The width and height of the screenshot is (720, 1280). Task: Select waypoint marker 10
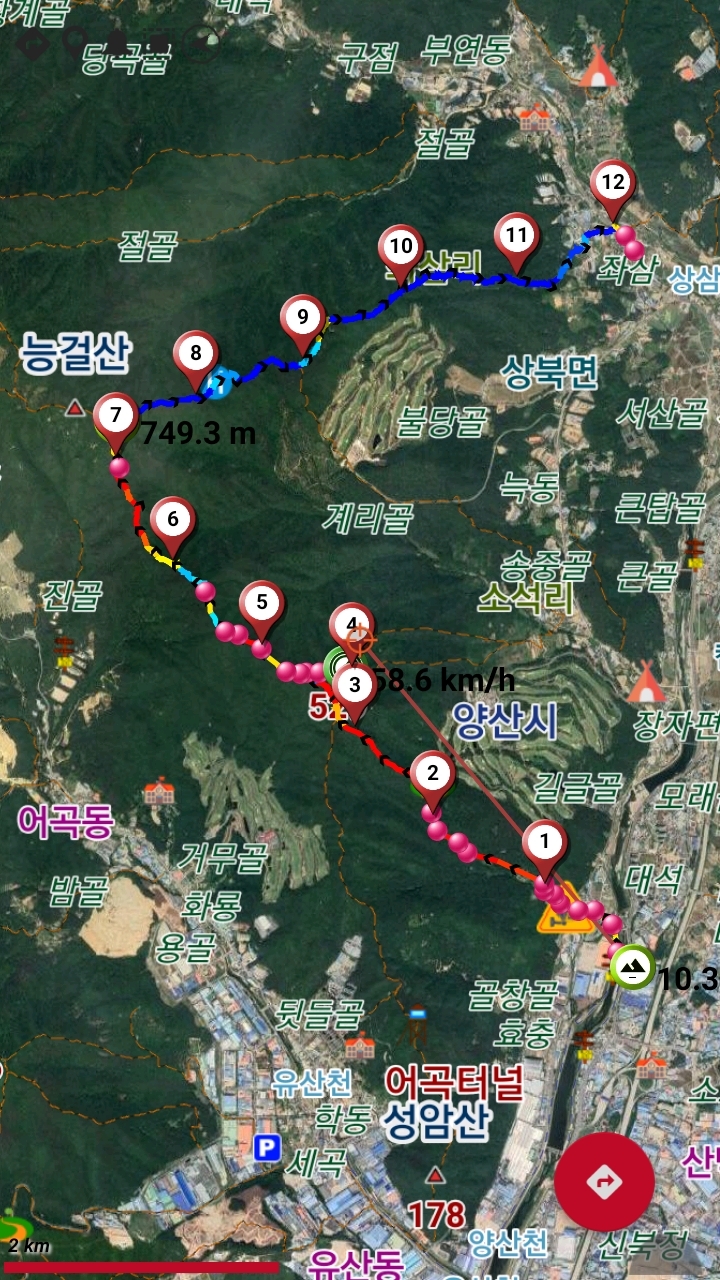click(x=401, y=246)
